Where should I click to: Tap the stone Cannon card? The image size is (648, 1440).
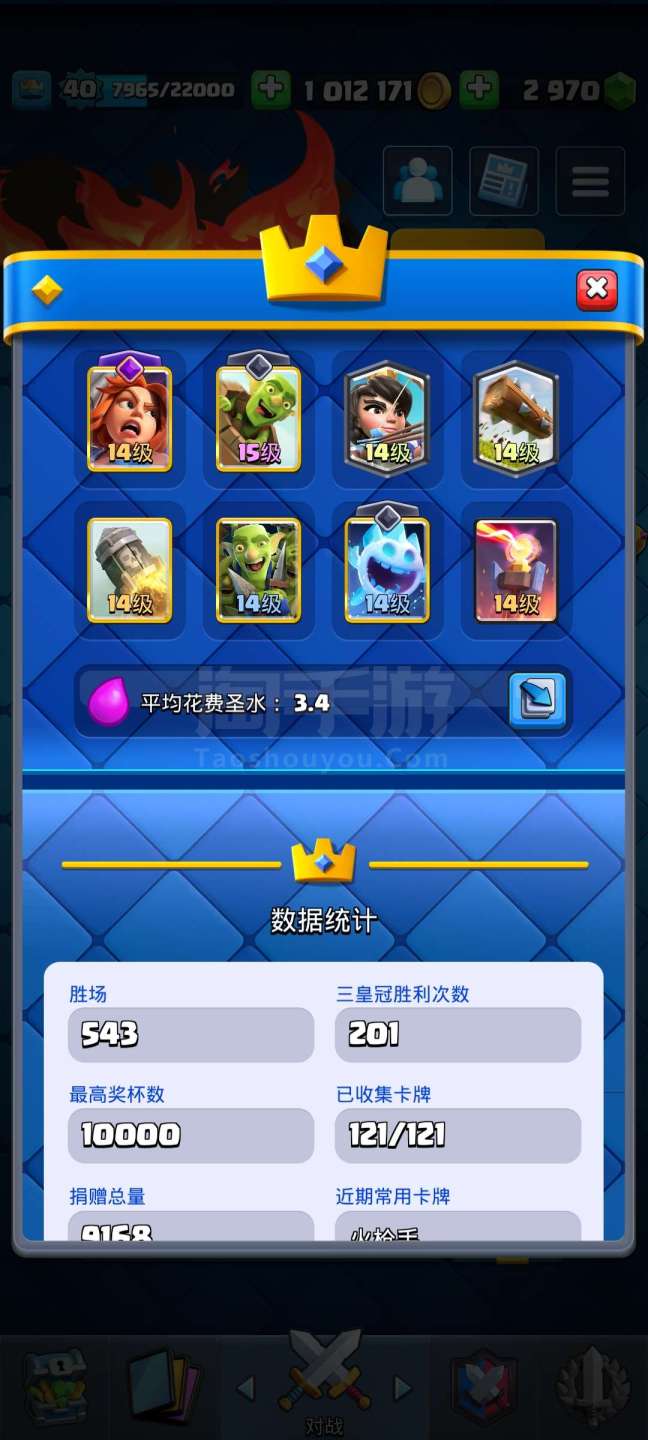click(130, 570)
